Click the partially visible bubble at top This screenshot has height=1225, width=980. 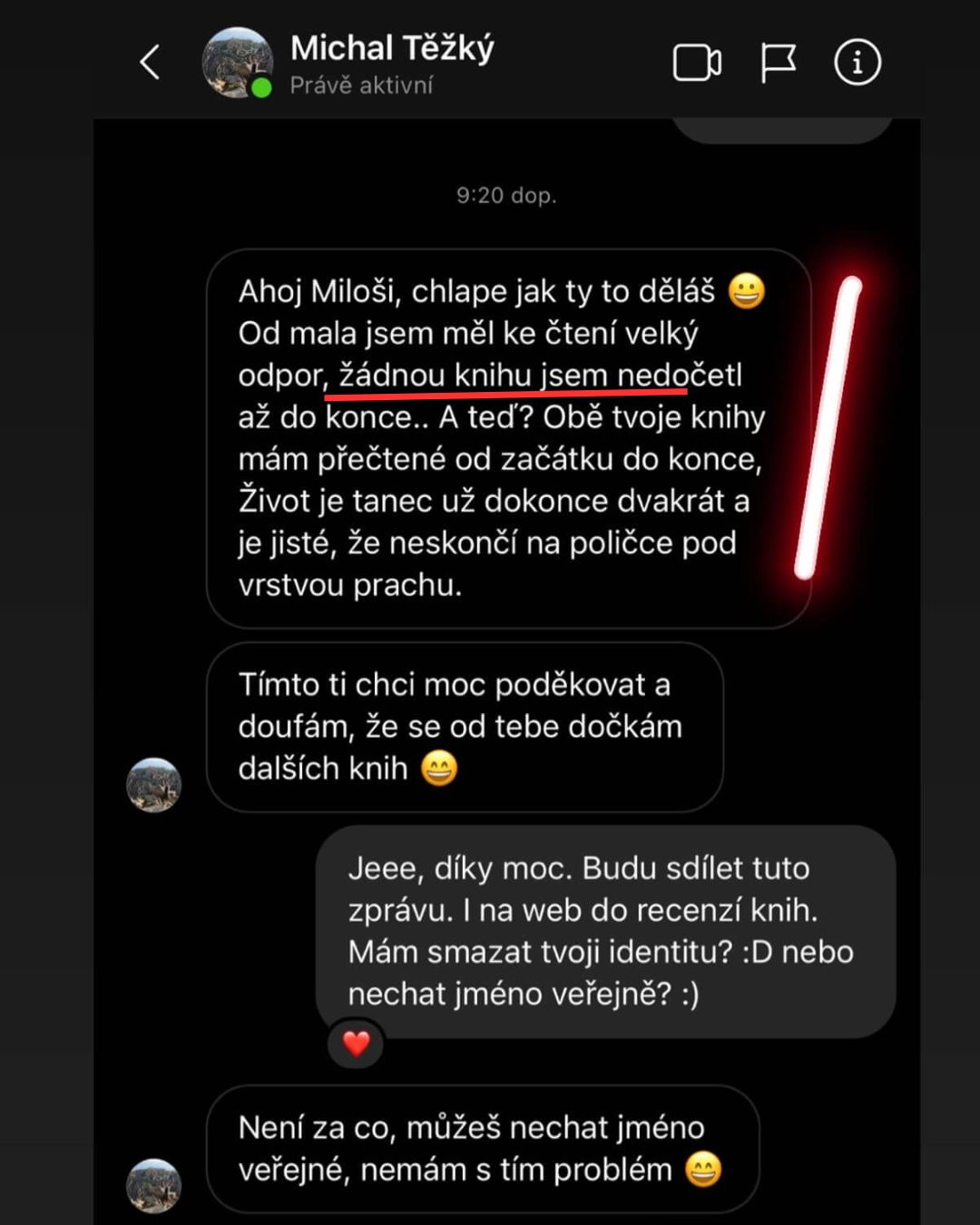click(x=780, y=125)
